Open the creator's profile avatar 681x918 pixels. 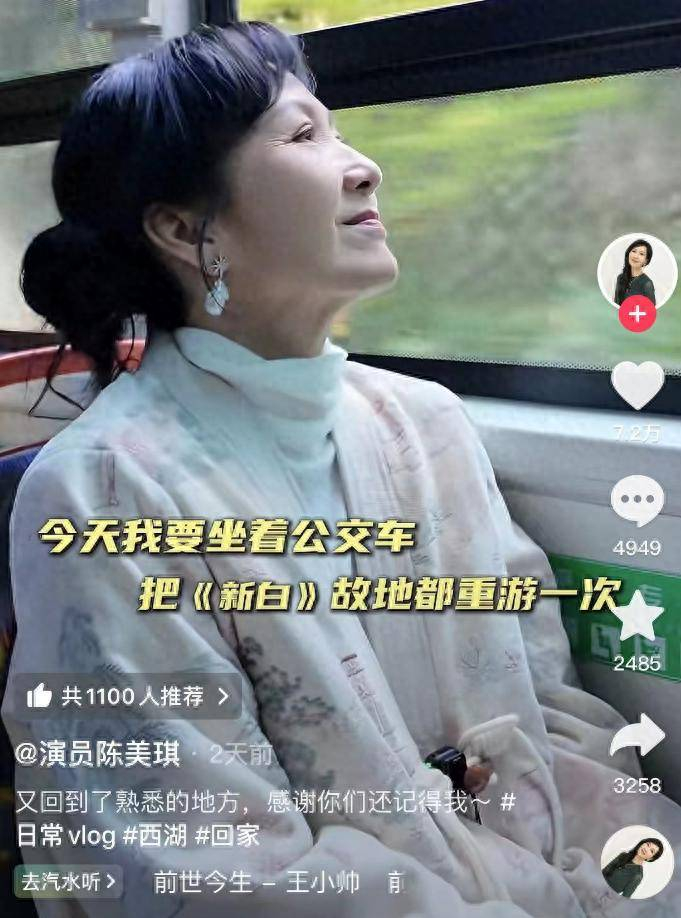(x=637, y=270)
